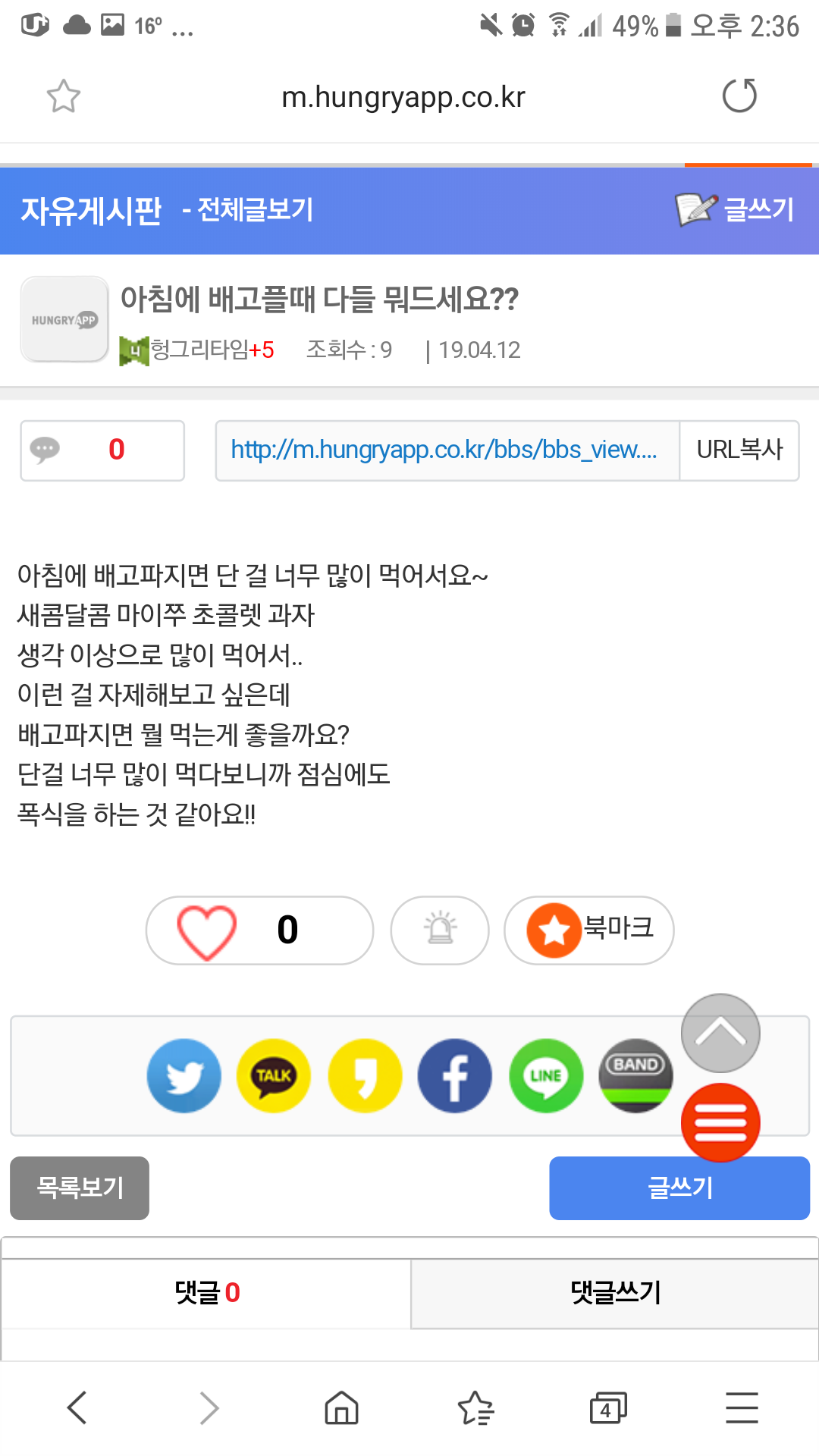Switch to the 댓글쓰기 tab
This screenshot has height=1456, width=819.
[x=615, y=1292]
